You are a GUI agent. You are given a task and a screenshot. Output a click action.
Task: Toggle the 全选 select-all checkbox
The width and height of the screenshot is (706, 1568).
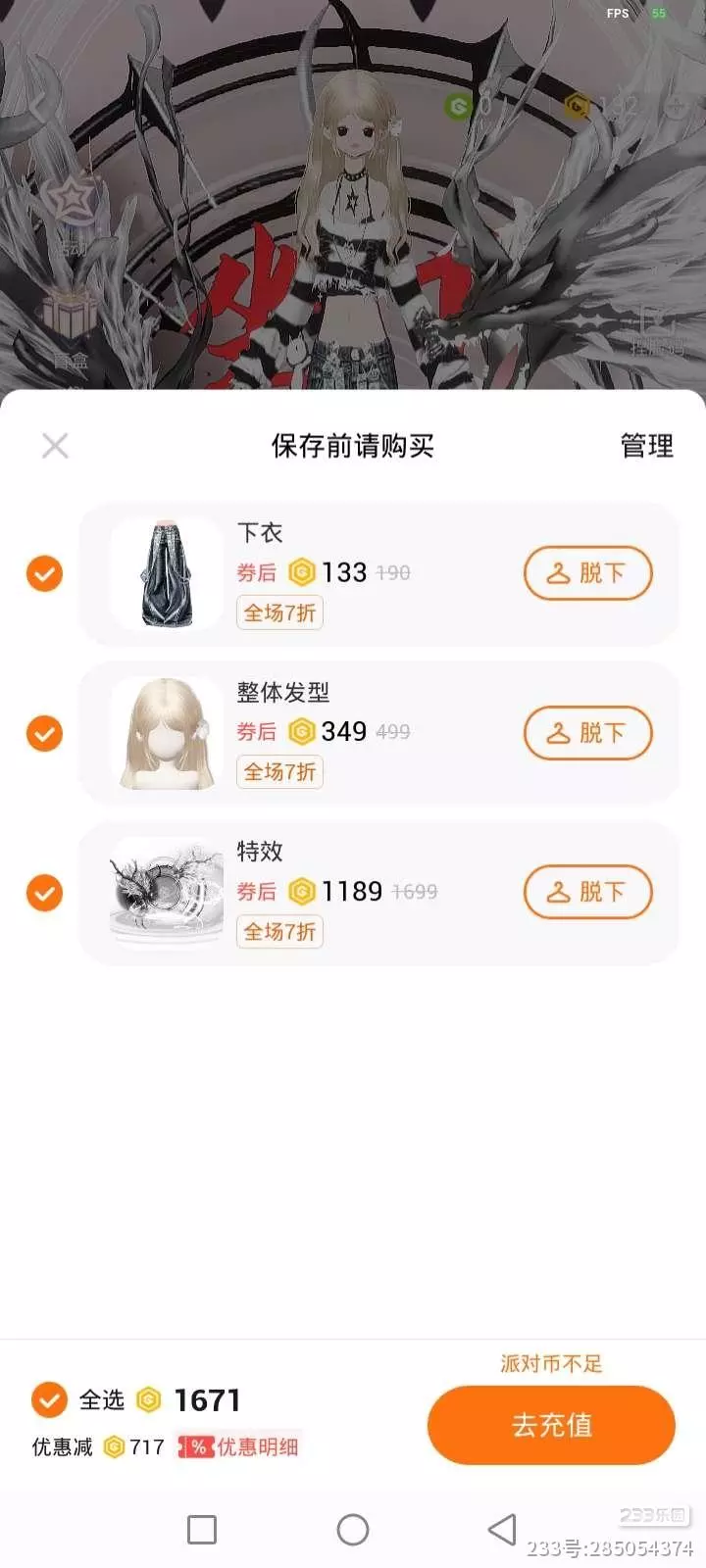49,1399
